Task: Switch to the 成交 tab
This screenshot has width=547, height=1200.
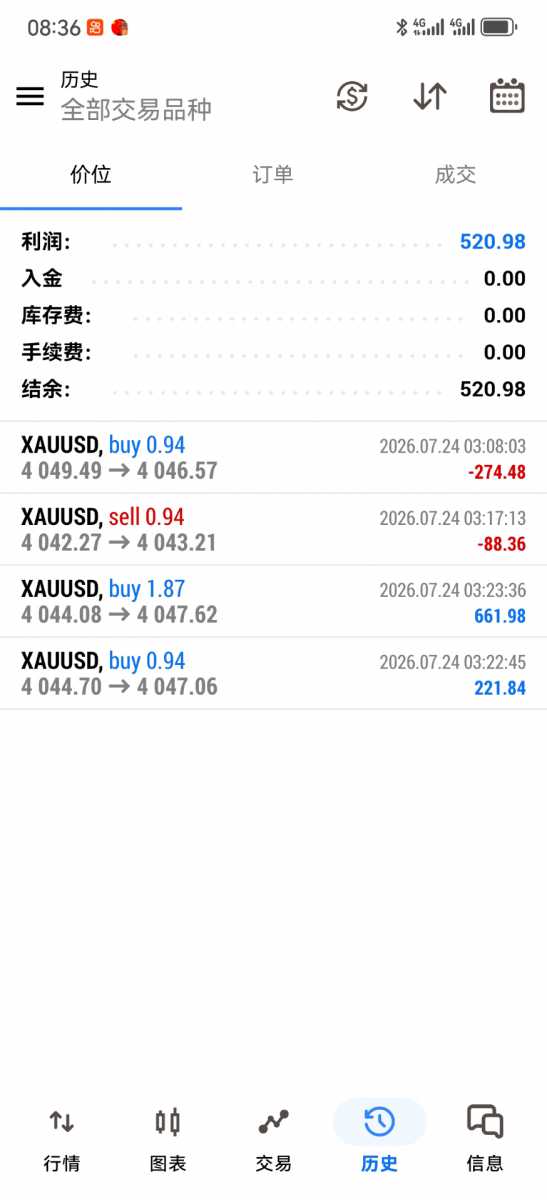Action: 455,175
